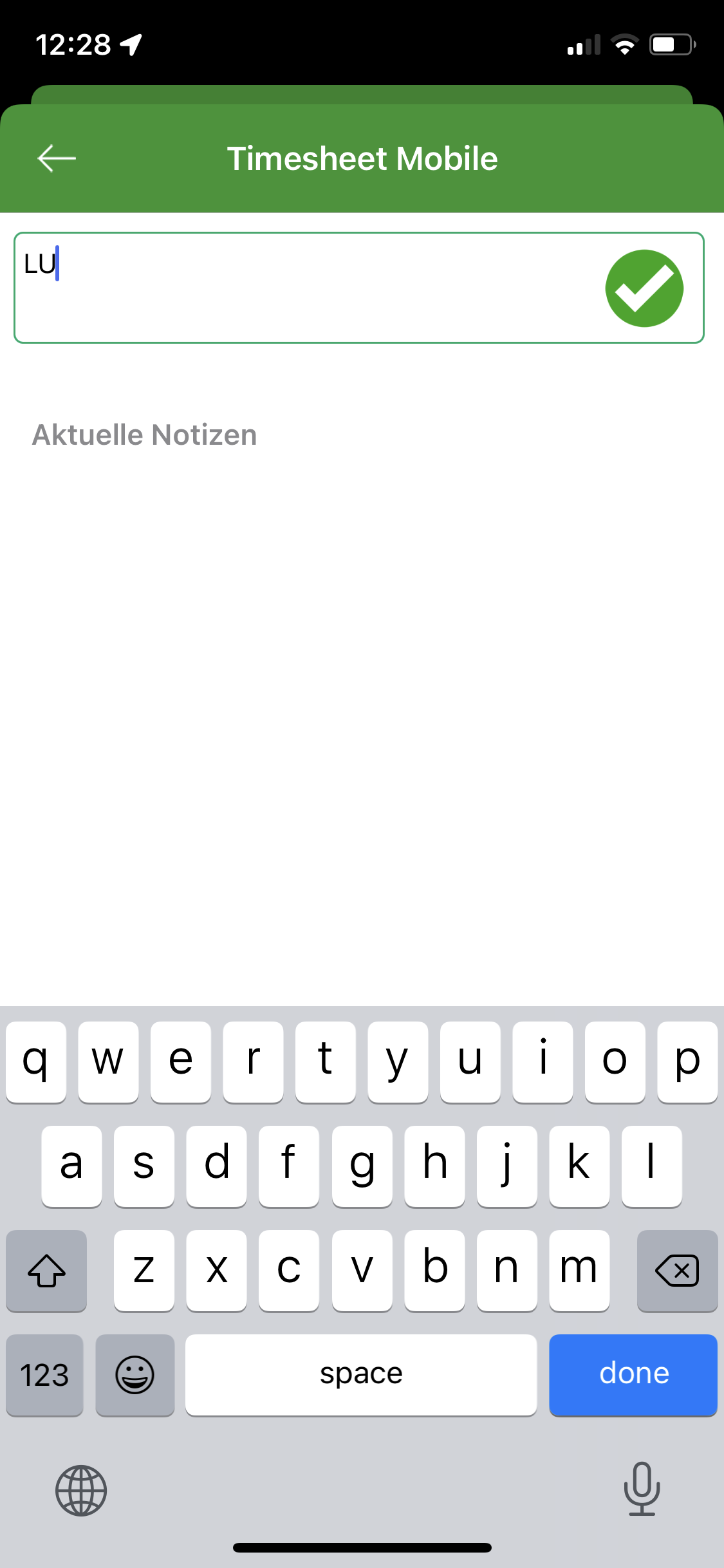Image resolution: width=724 pixels, height=1568 pixels.
Task: Open the emoji keyboard
Action: pos(135,1374)
